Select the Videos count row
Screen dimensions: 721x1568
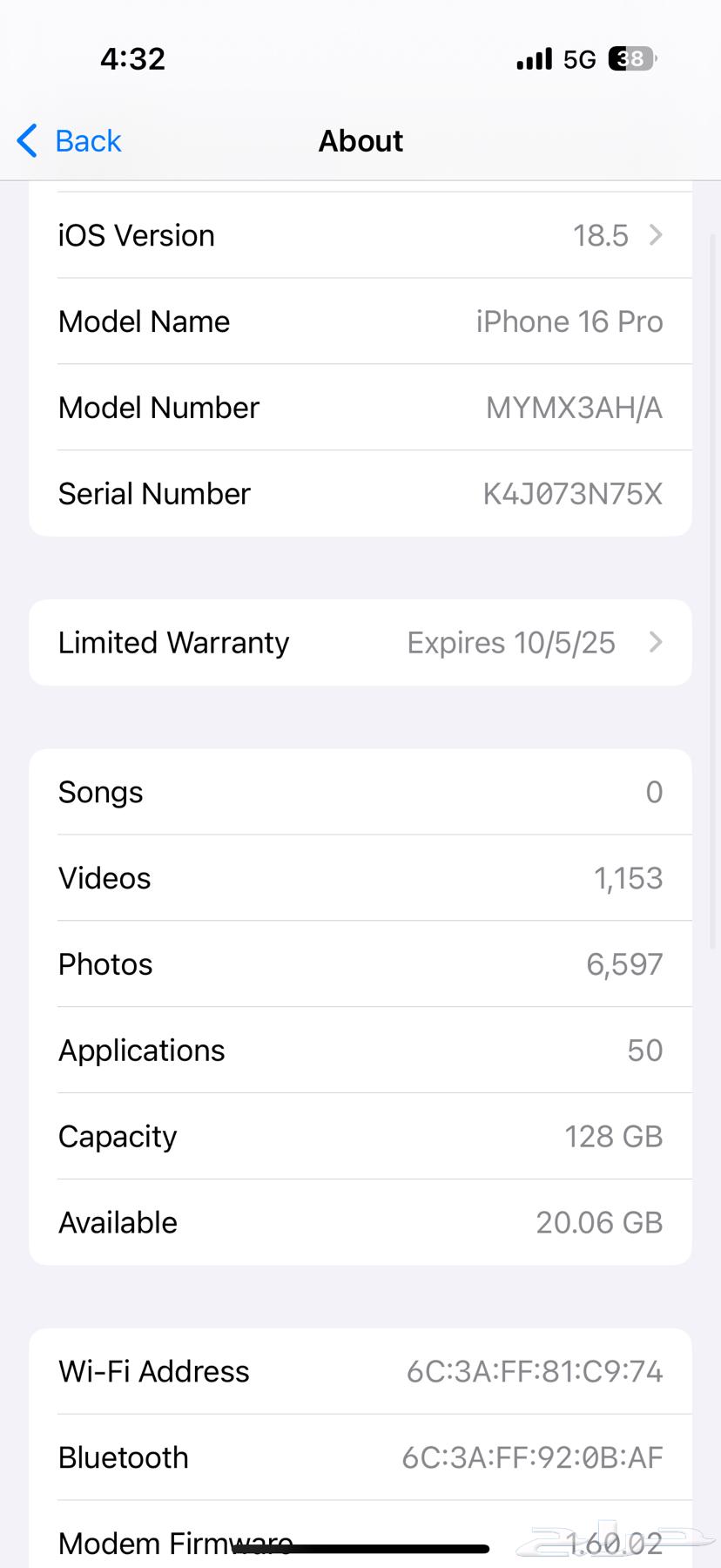point(360,877)
